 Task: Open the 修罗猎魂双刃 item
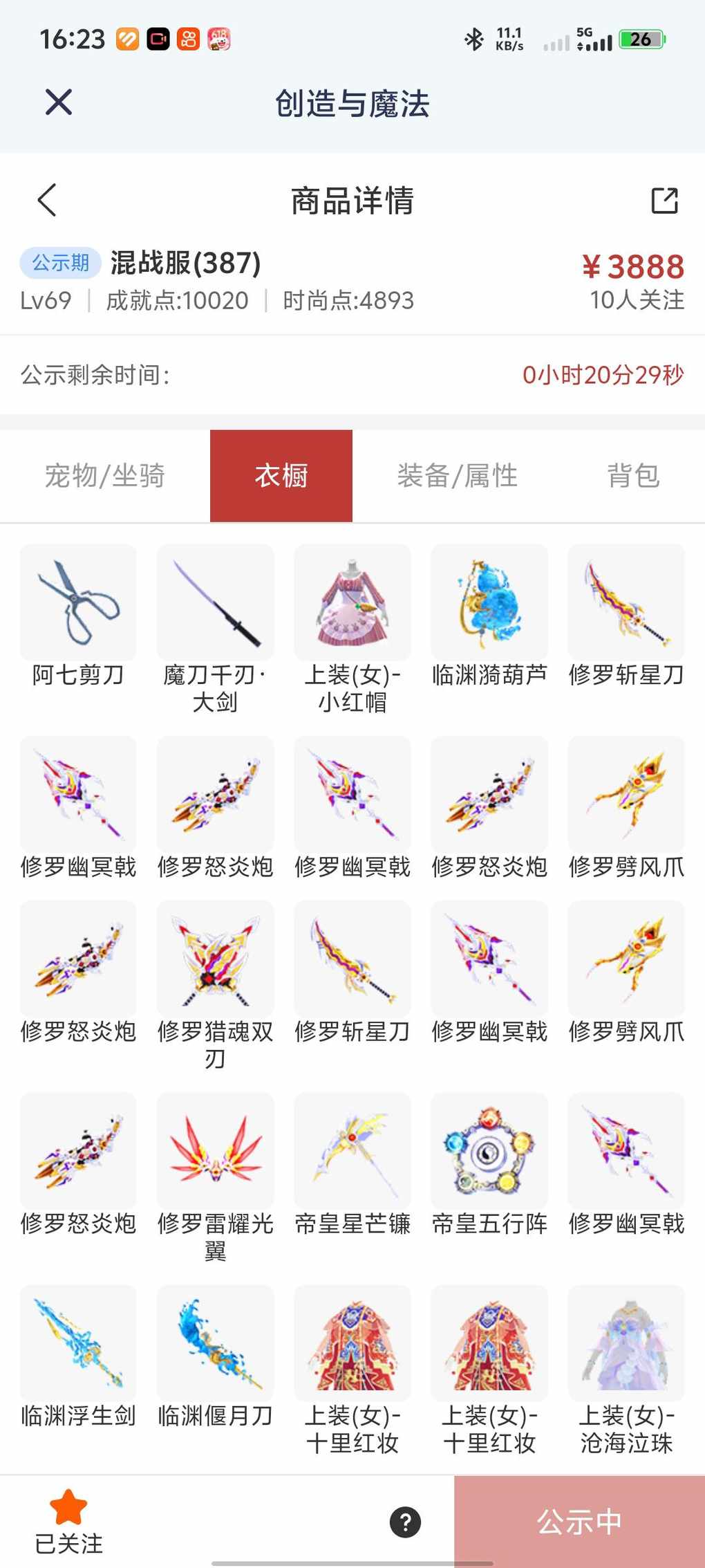[215, 959]
